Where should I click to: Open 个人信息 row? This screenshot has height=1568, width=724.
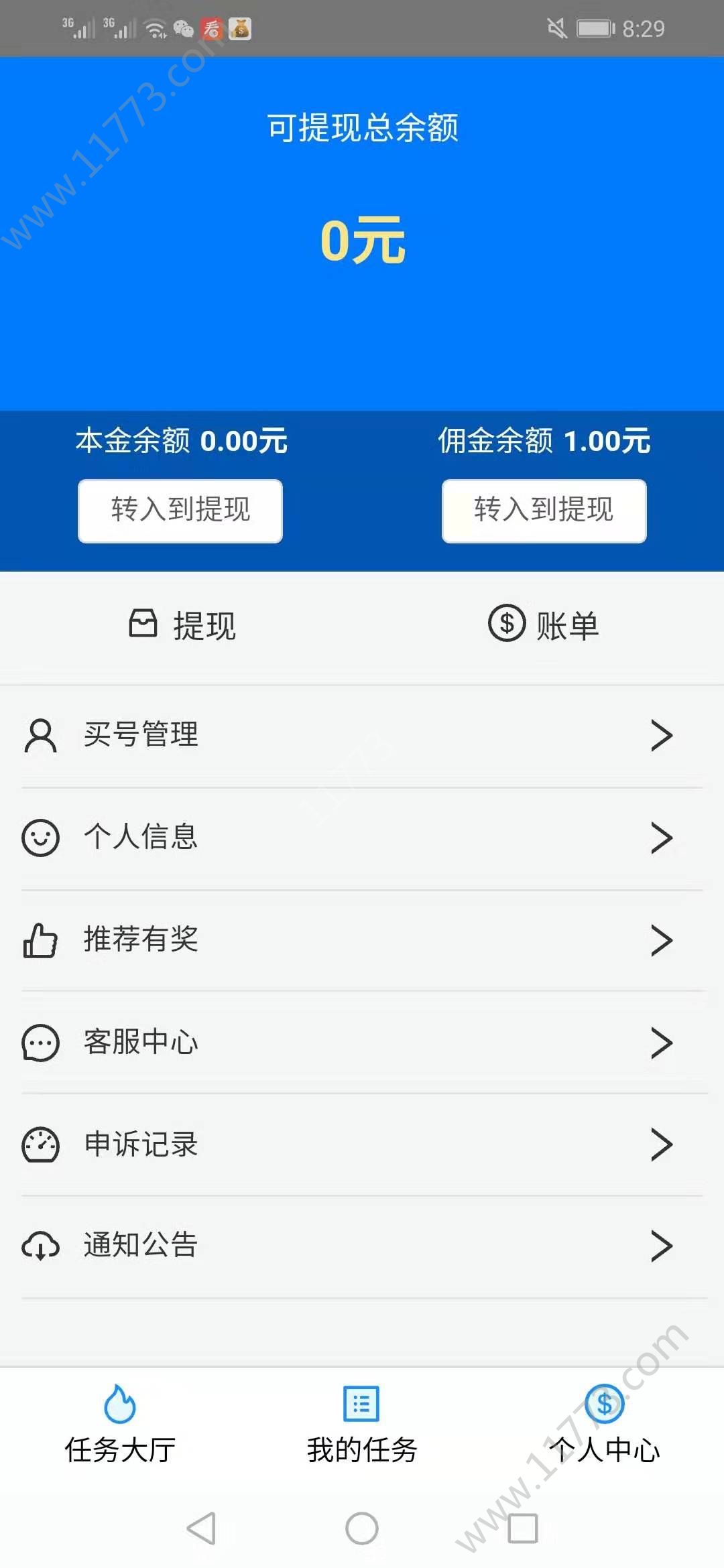[x=362, y=838]
